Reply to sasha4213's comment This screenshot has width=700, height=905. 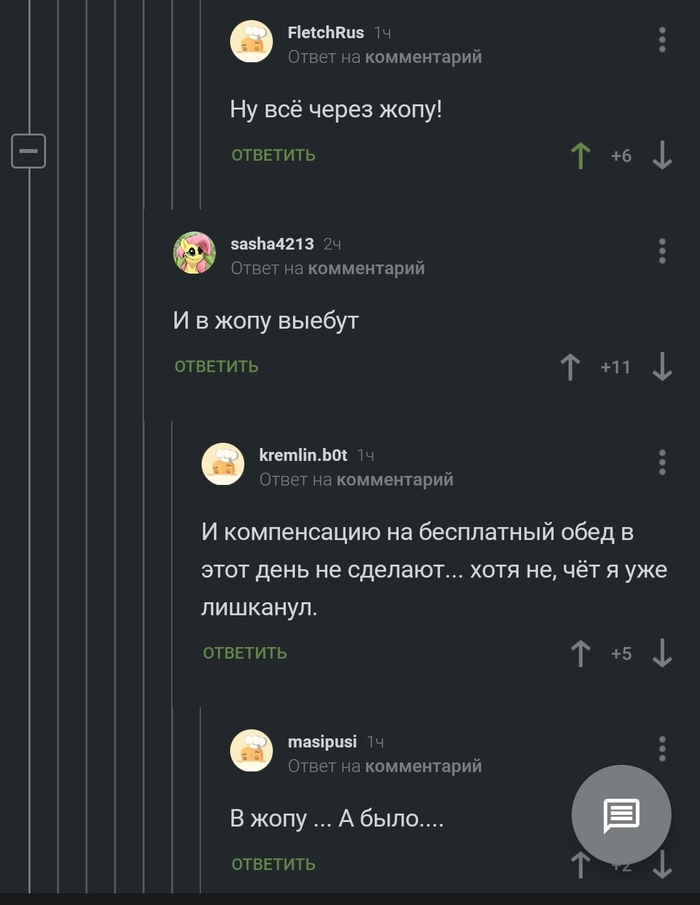tap(216, 367)
